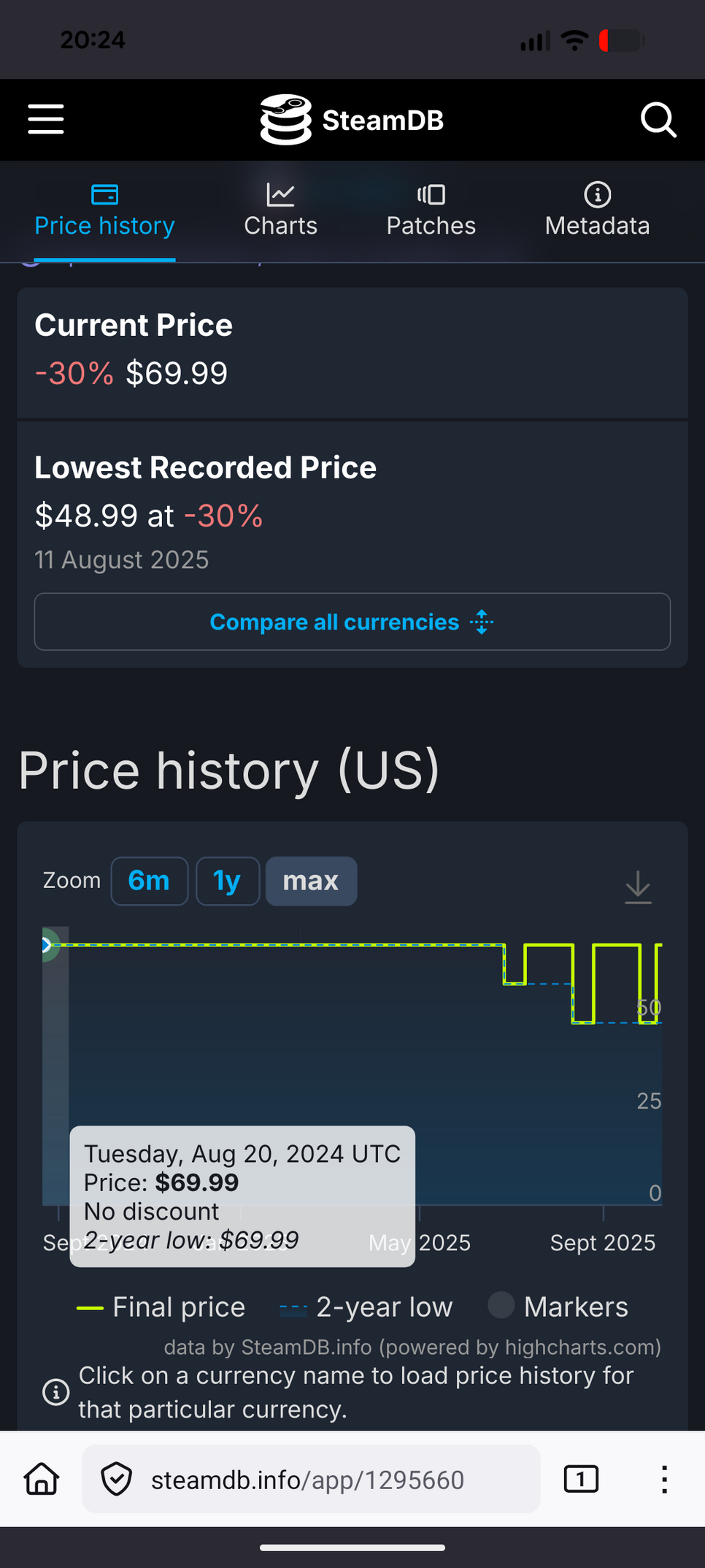Viewport: 705px width, 1568px height.
Task: Switch to the Charts tab
Action: click(x=280, y=211)
